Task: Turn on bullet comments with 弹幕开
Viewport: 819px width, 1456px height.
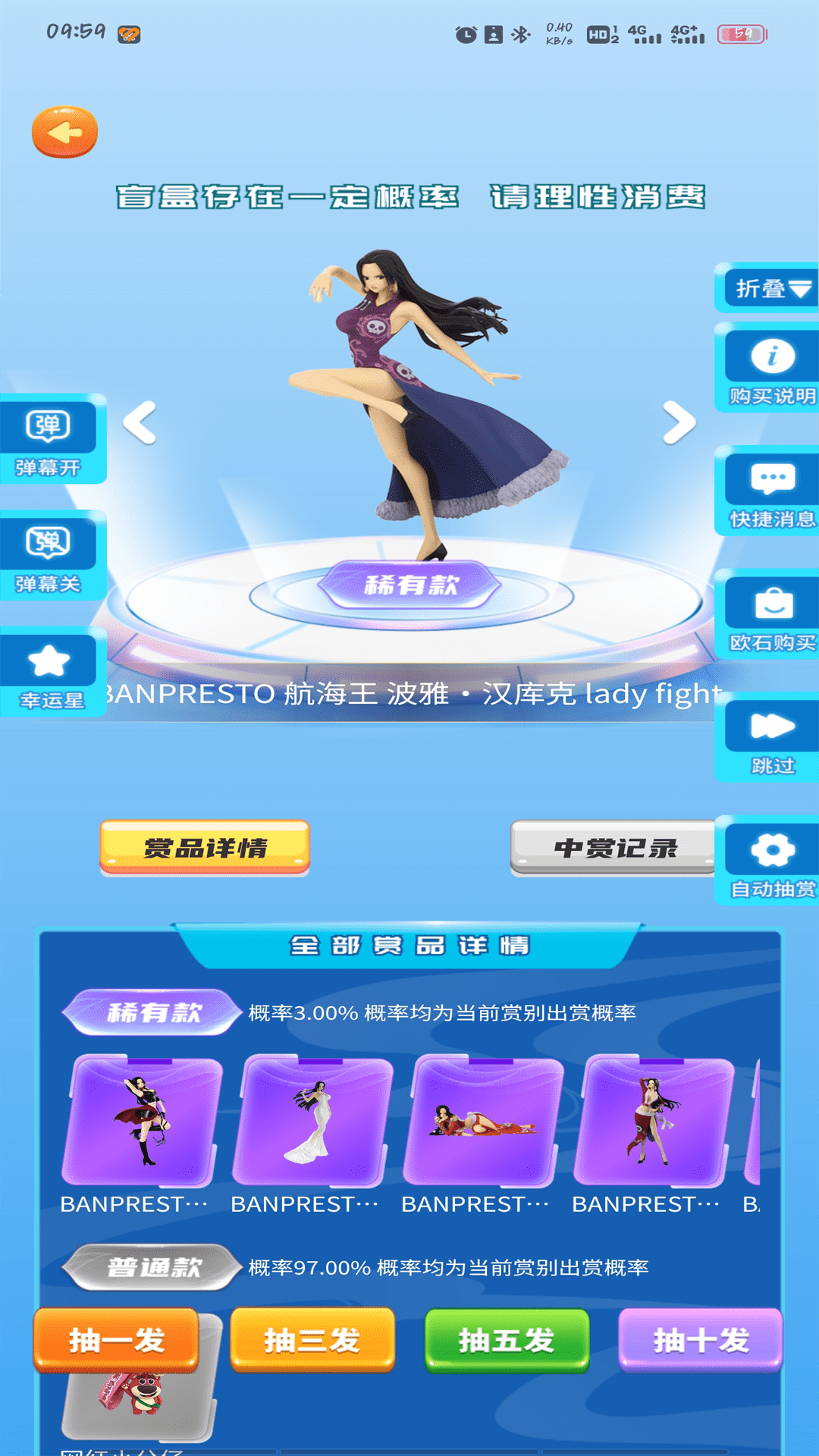Action: [x=49, y=440]
